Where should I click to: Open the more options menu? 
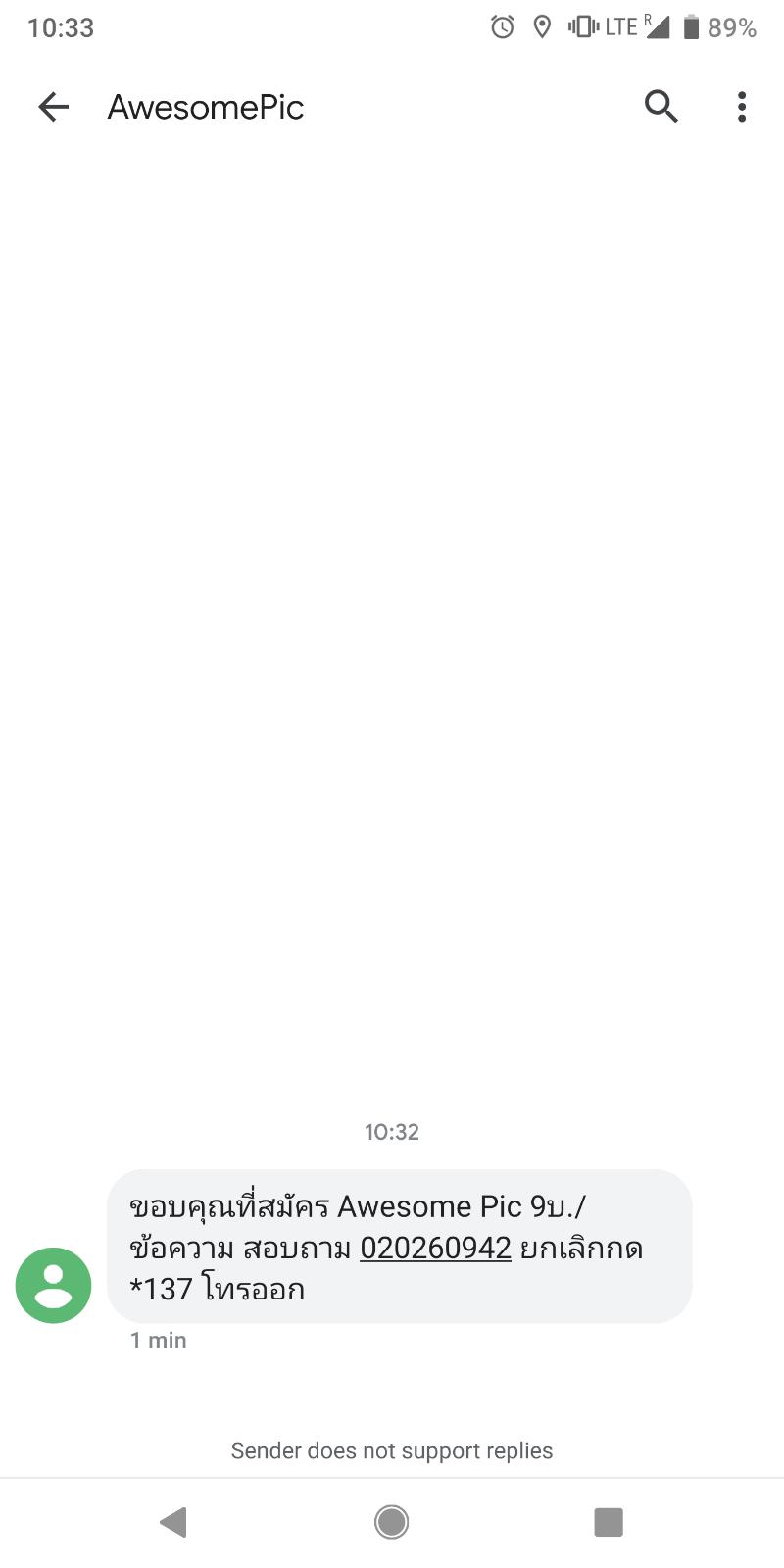coord(742,107)
